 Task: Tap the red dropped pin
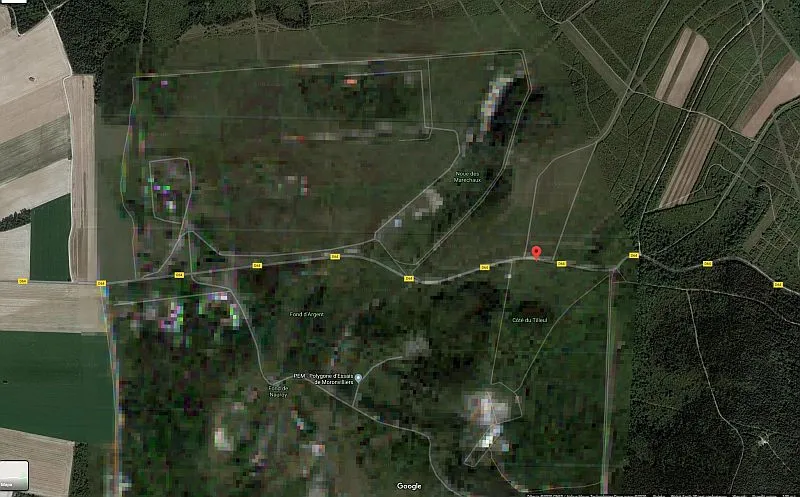536,252
